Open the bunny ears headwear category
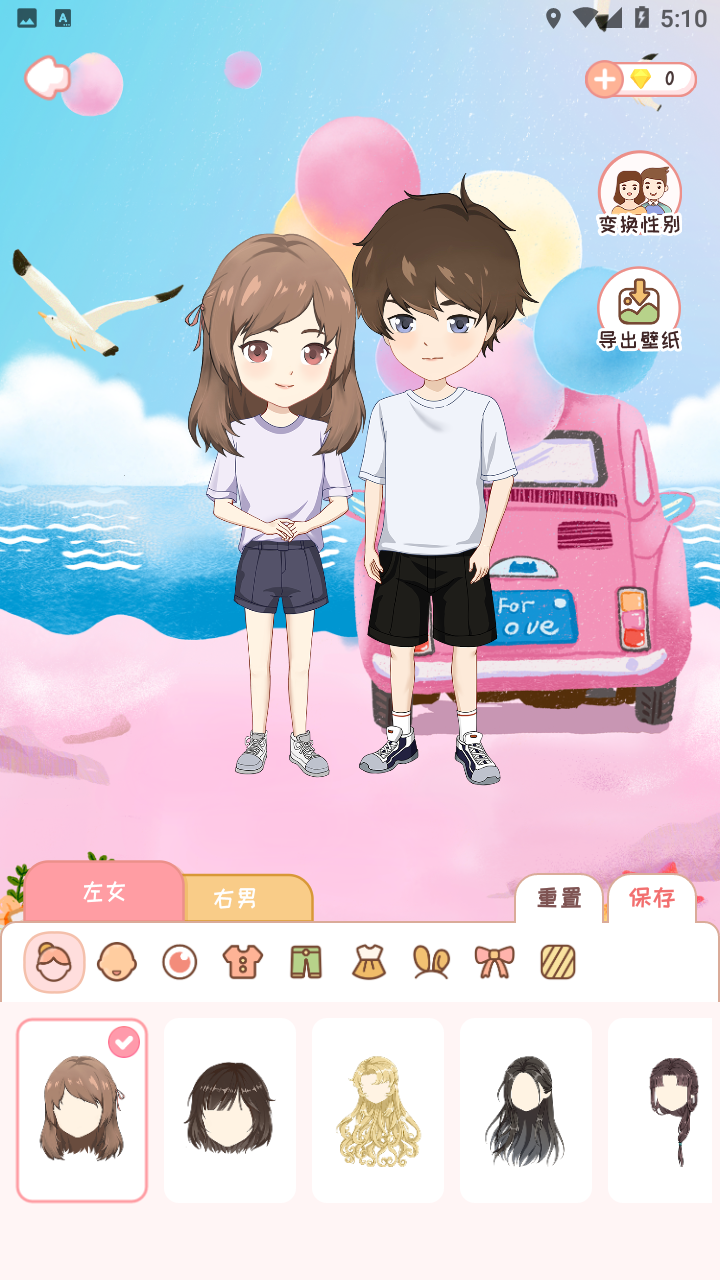This screenshot has height=1280, width=720. (431, 962)
